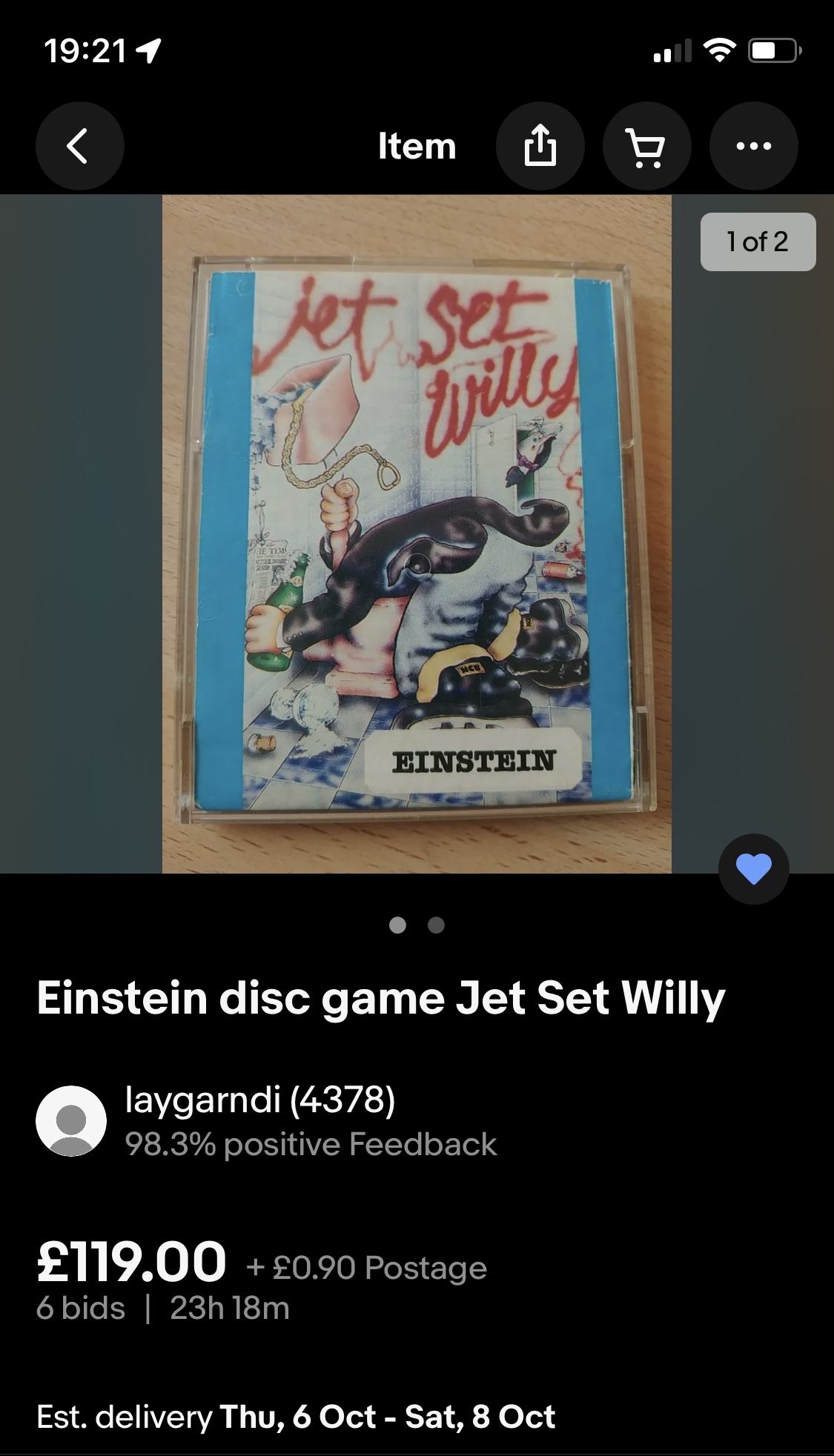Open the shopping cart

646,146
